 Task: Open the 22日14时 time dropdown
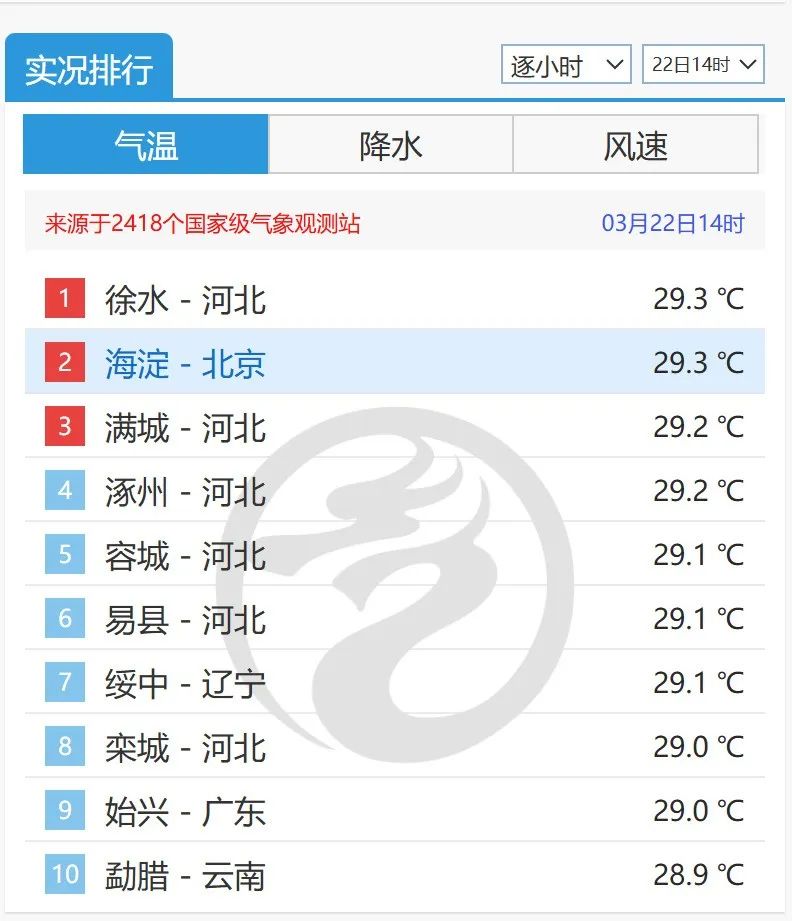pyautogui.click(x=702, y=66)
